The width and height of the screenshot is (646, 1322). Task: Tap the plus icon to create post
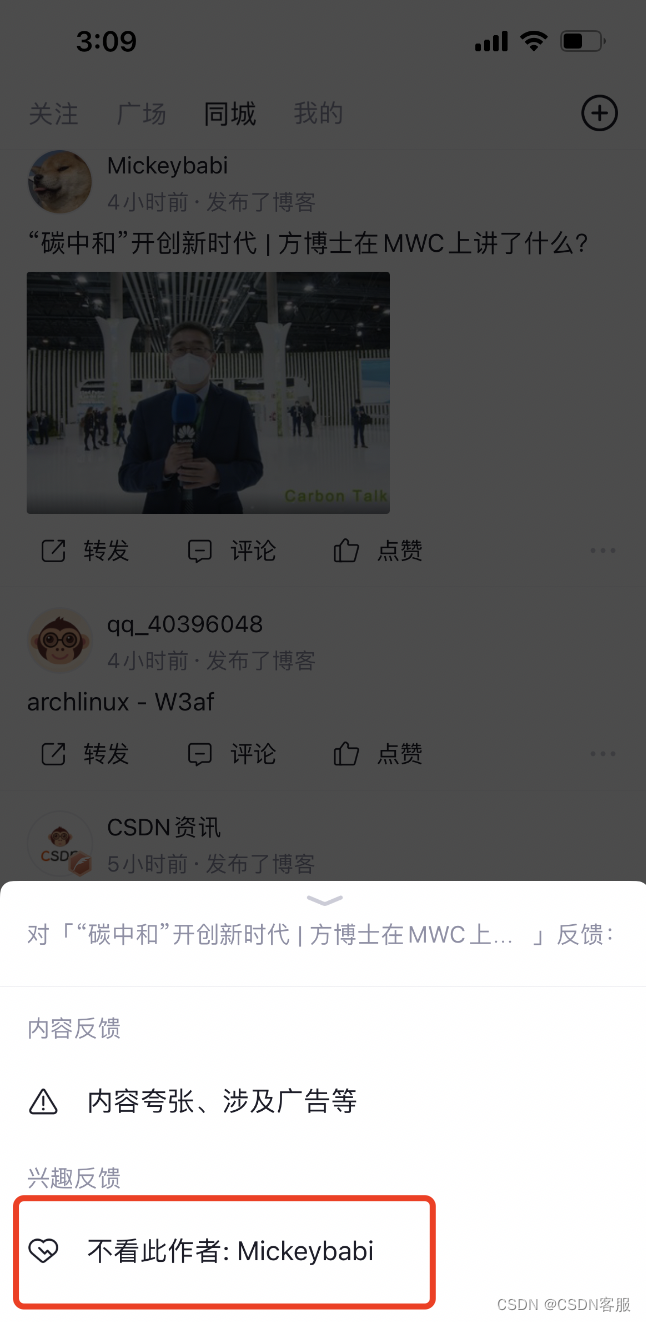(x=599, y=113)
